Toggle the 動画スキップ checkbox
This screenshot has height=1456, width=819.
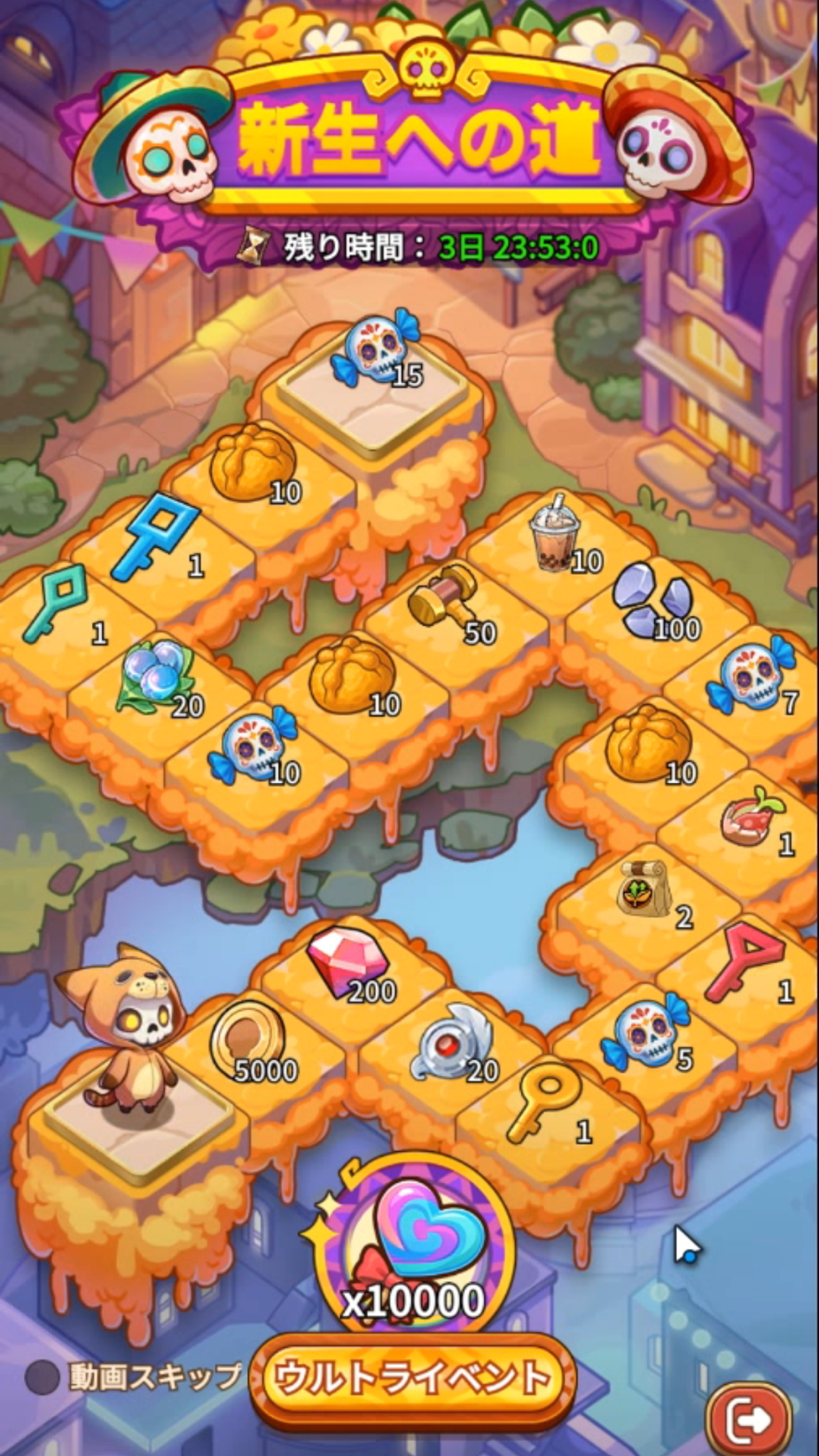[x=43, y=1377]
